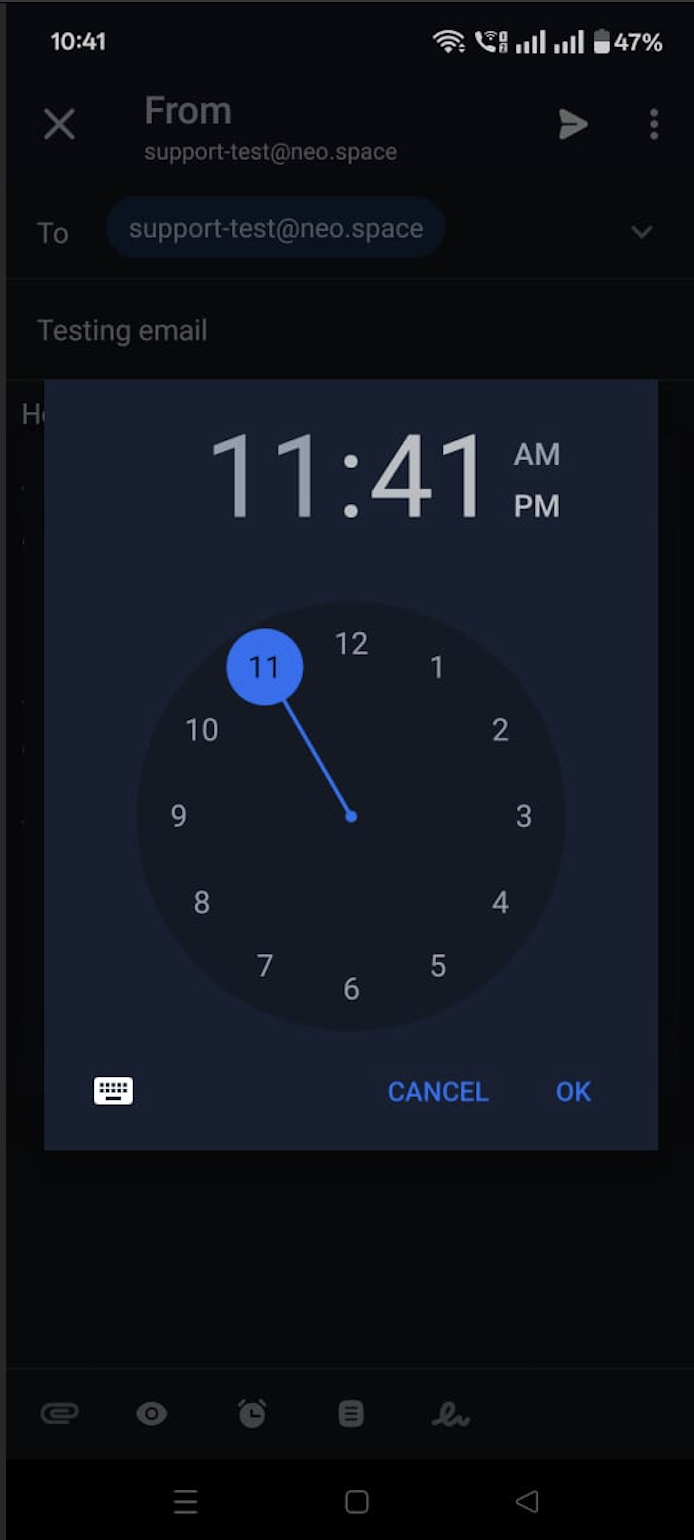Switch to keyboard time input
This screenshot has height=1540, width=694.
click(x=113, y=1091)
